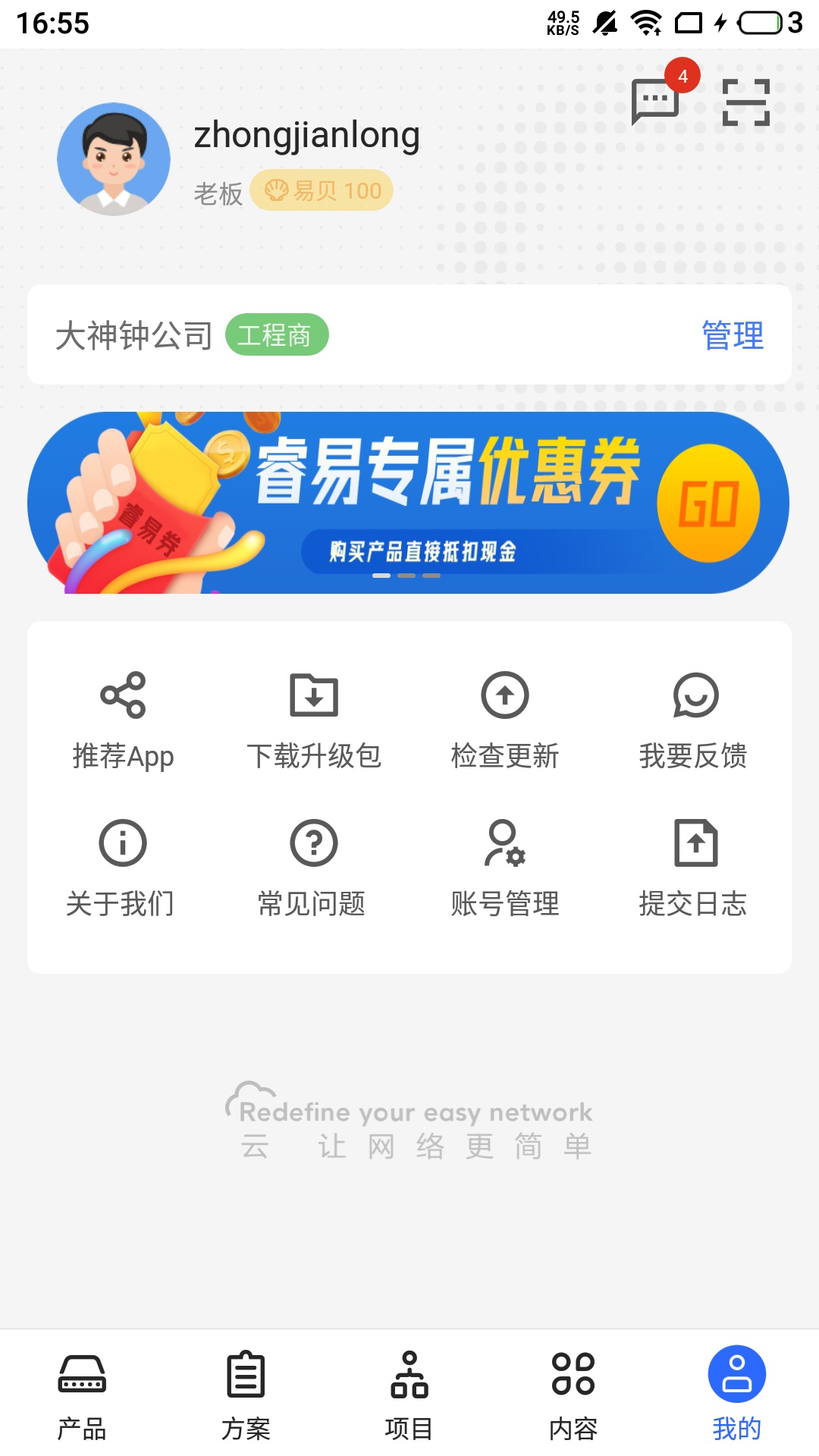
Task: Share the app via 推荐App
Action: tap(123, 717)
